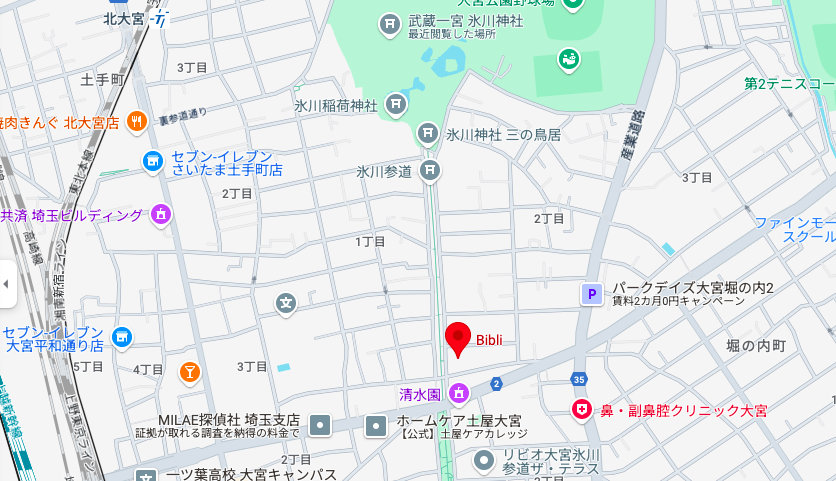Screen dimensions: 836x481
Task: Open セブン-イレブン さいたま土手町店 store marker
Action: pyautogui.click(x=153, y=161)
